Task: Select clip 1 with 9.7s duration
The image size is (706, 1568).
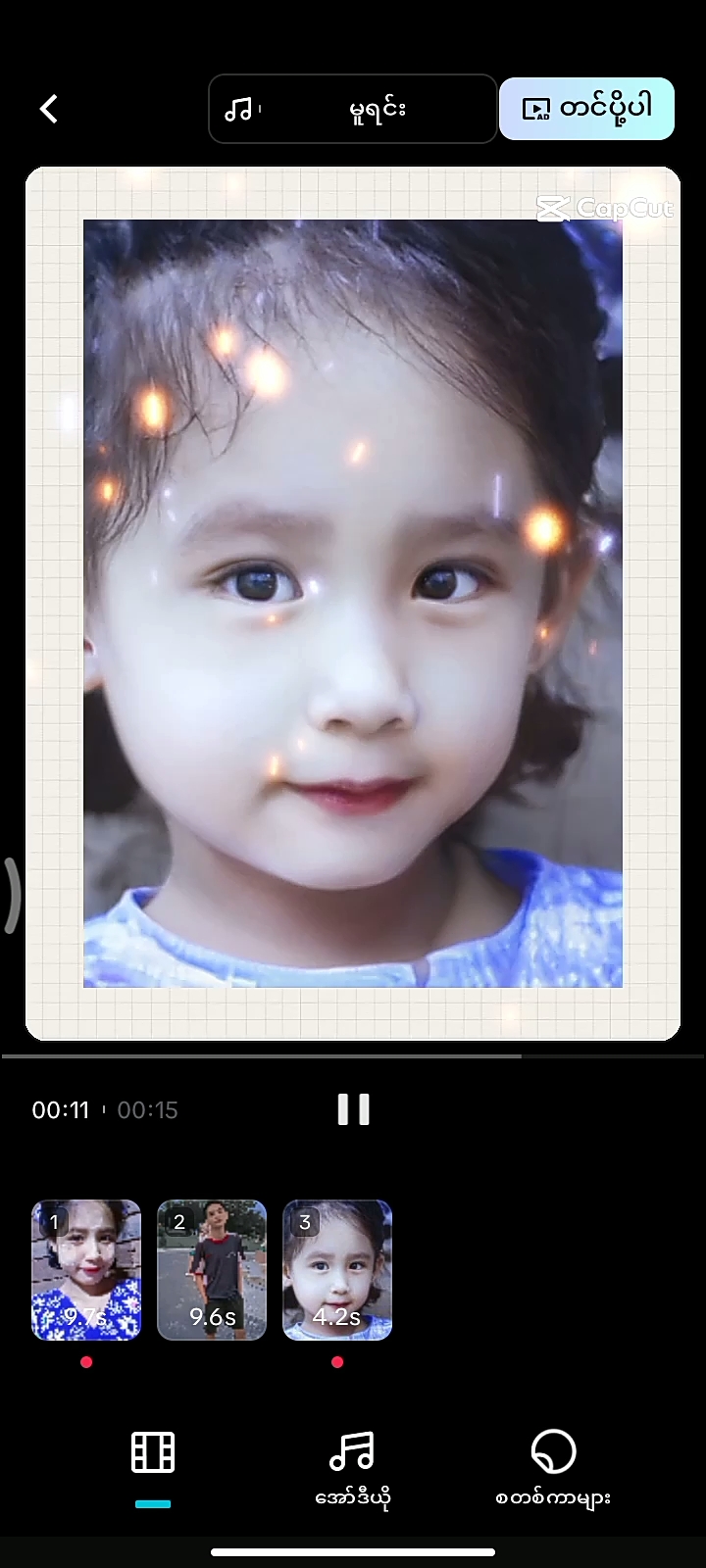Action: tap(86, 1269)
